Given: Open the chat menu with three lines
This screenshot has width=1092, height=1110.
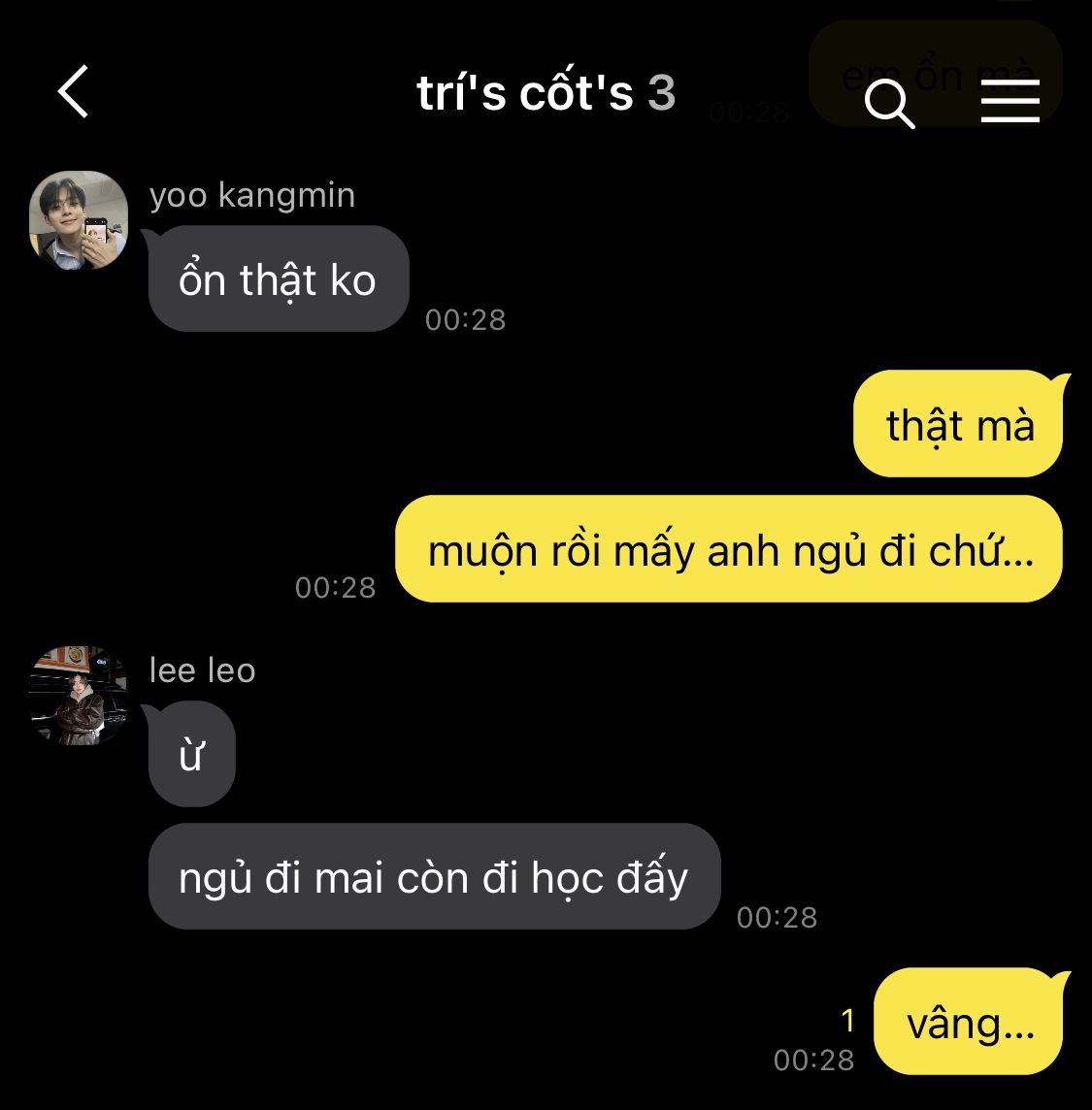Looking at the screenshot, I should tap(1009, 100).
